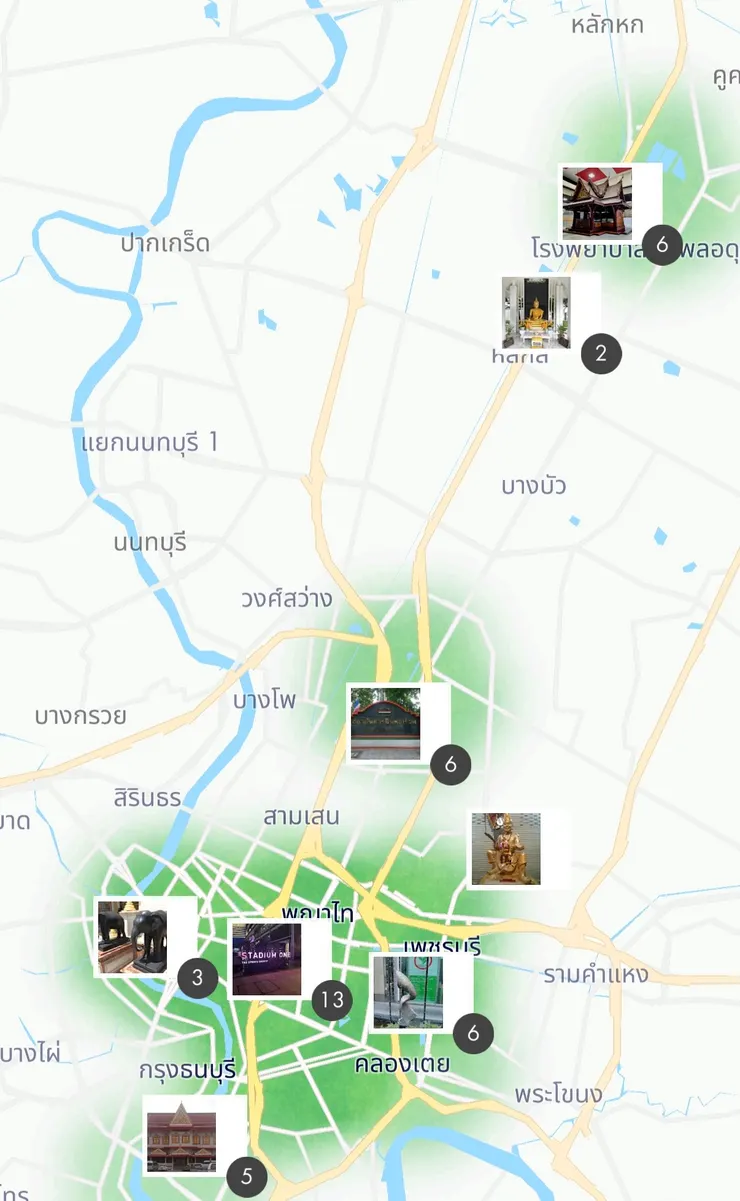The image size is (740, 1201).
Task: Open the silver sculpture photo cluster
Action: 408,992
